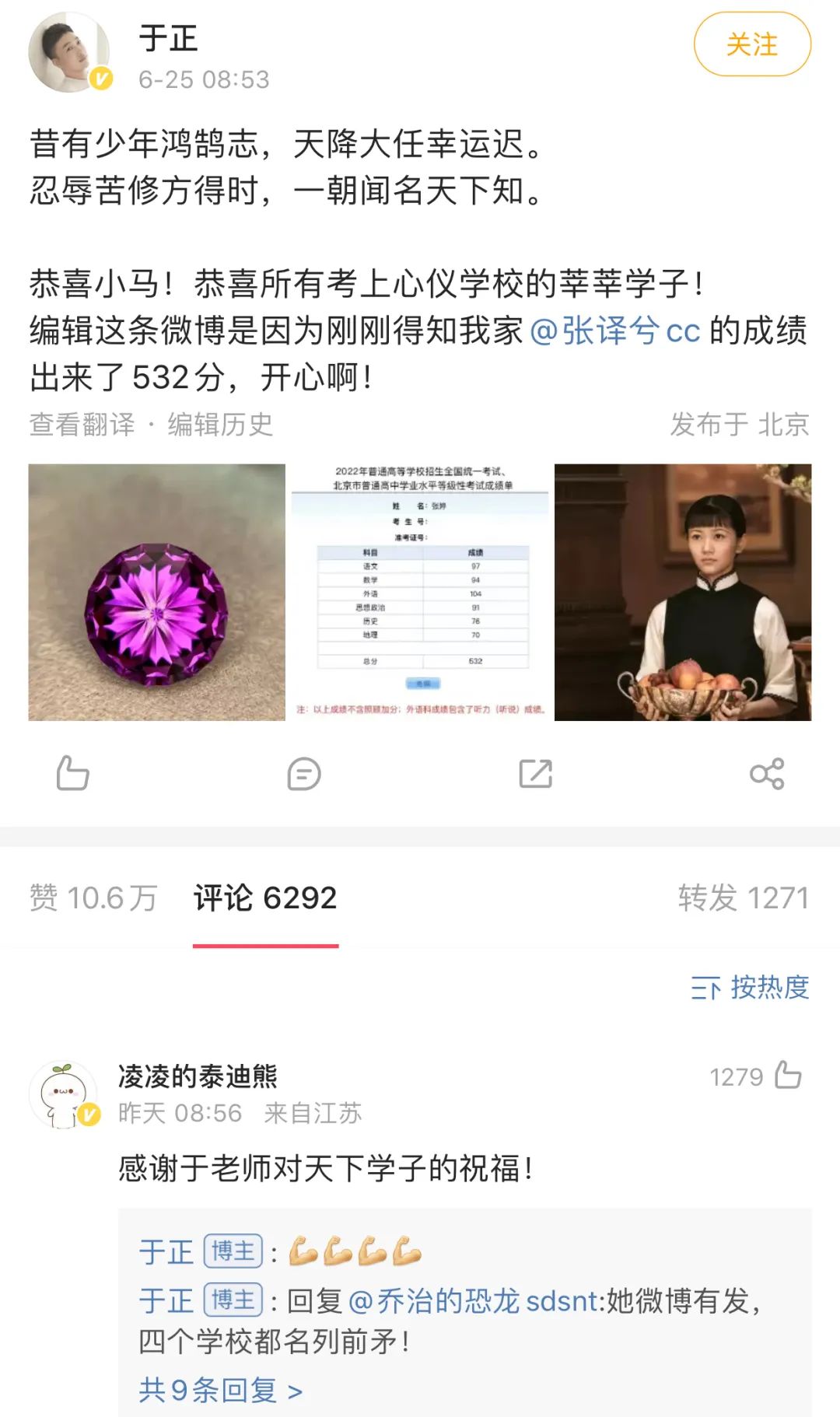Screen dimensions: 840x1417
Task: Expand 共9条回复 to see all replies
Action: tap(220, 1391)
